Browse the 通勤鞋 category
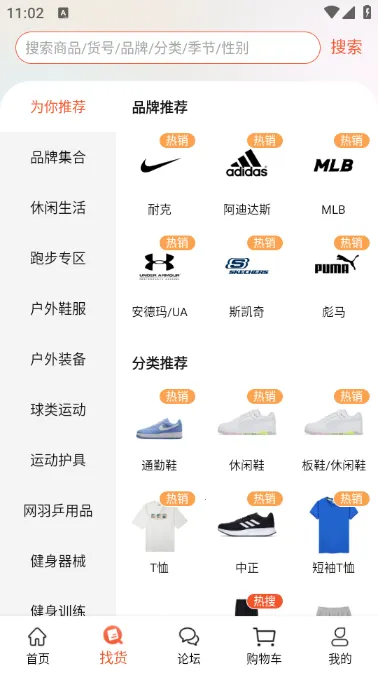378x673 pixels. (x=160, y=432)
